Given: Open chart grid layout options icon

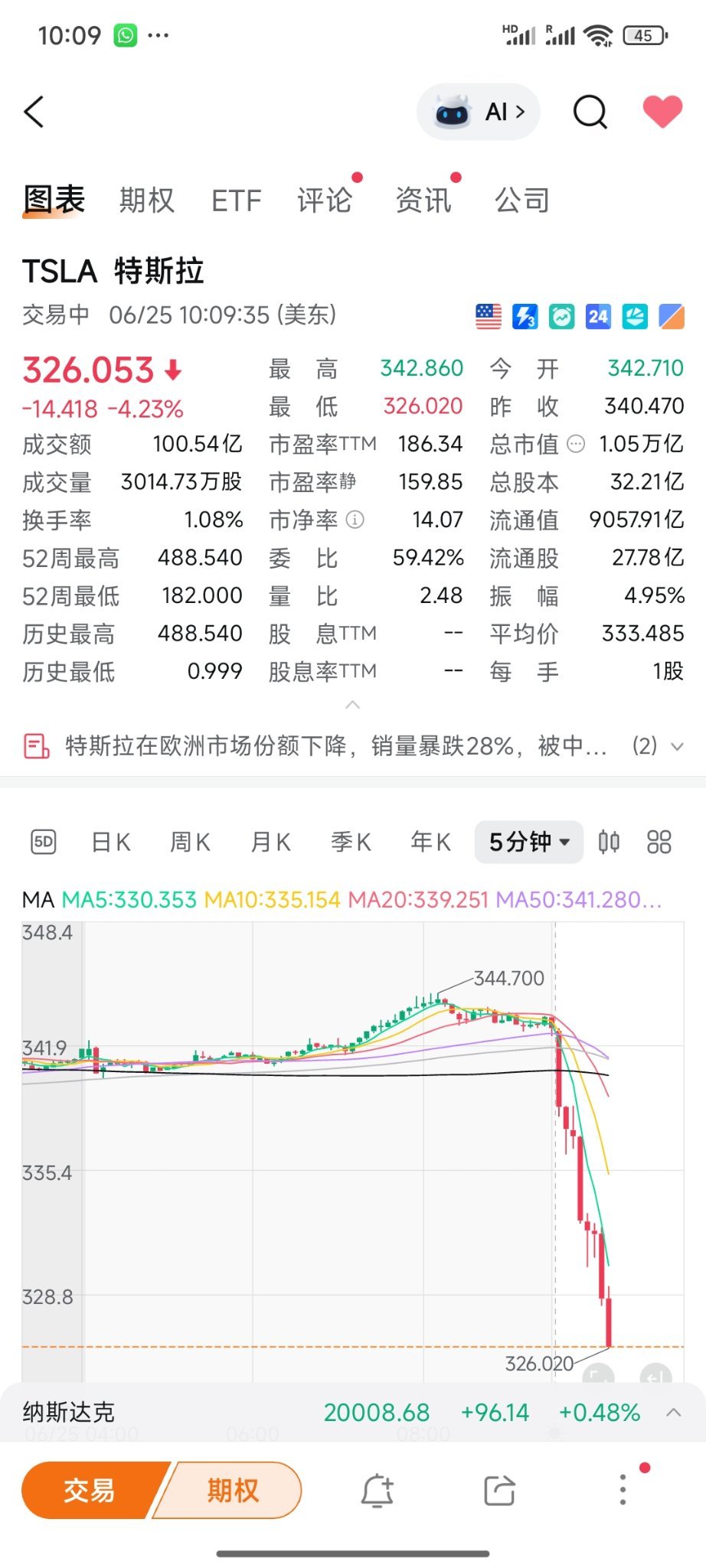Looking at the screenshot, I should tap(659, 843).
